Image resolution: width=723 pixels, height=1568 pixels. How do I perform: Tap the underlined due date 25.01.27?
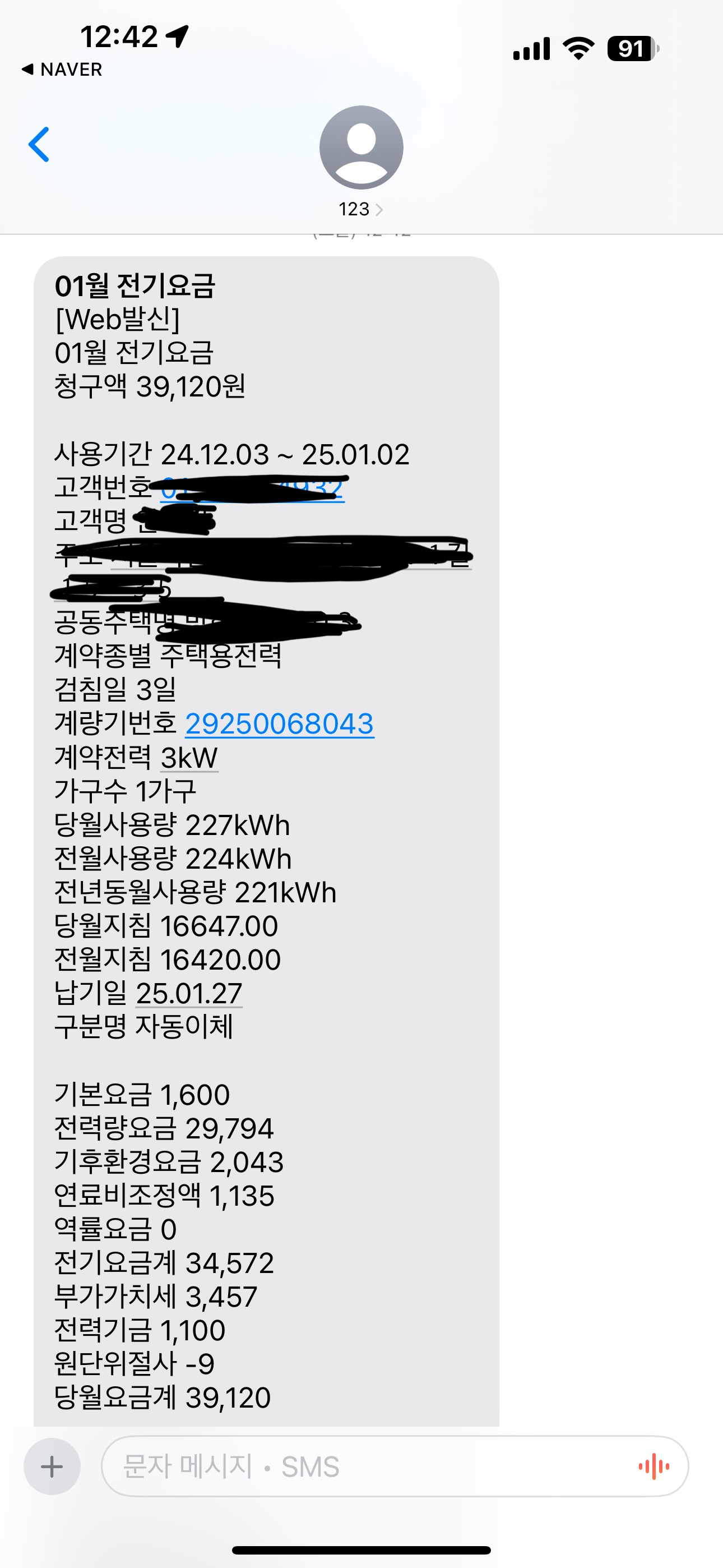pos(189,993)
